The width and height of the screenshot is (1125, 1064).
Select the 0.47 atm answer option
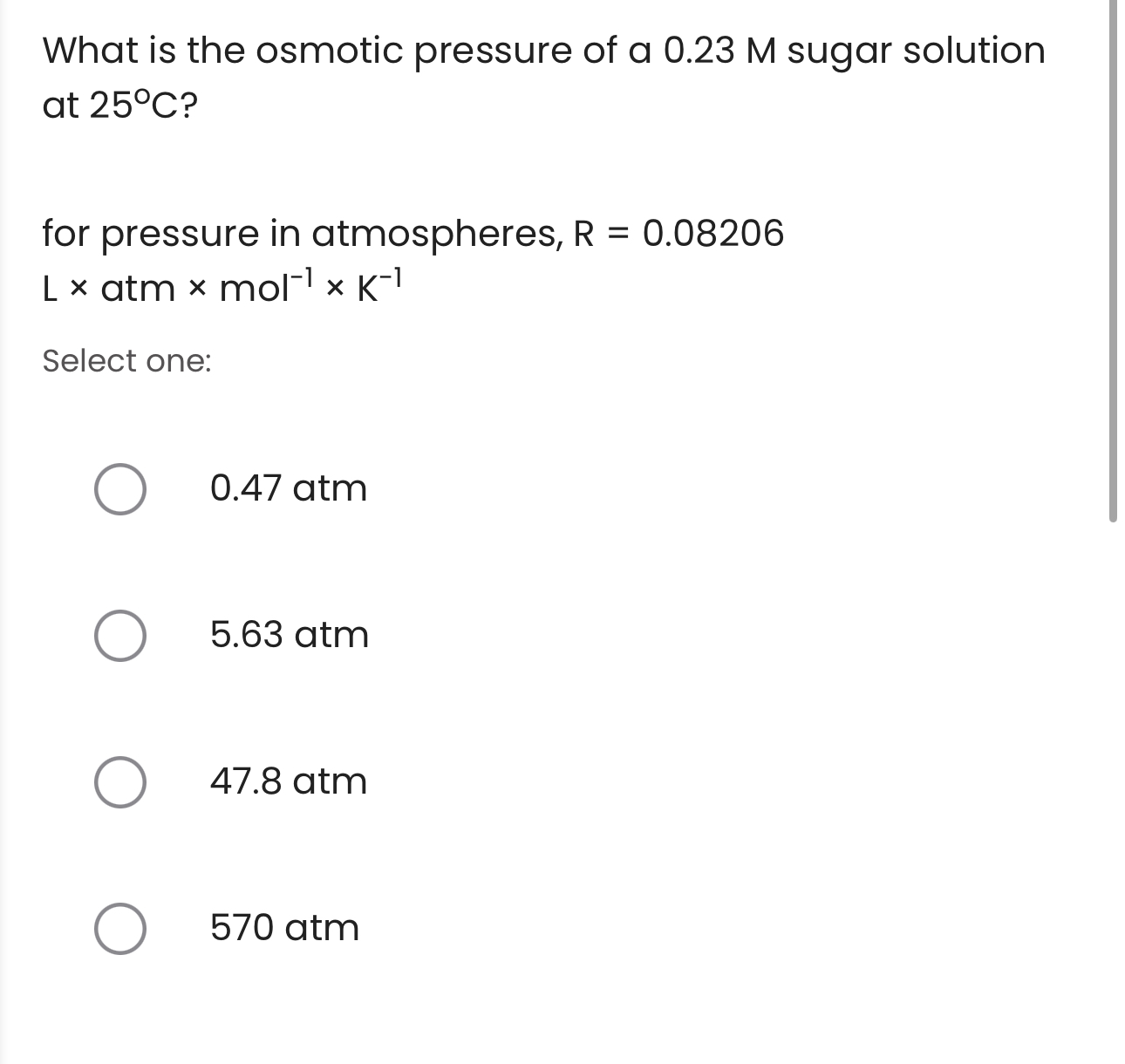click(x=120, y=489)
